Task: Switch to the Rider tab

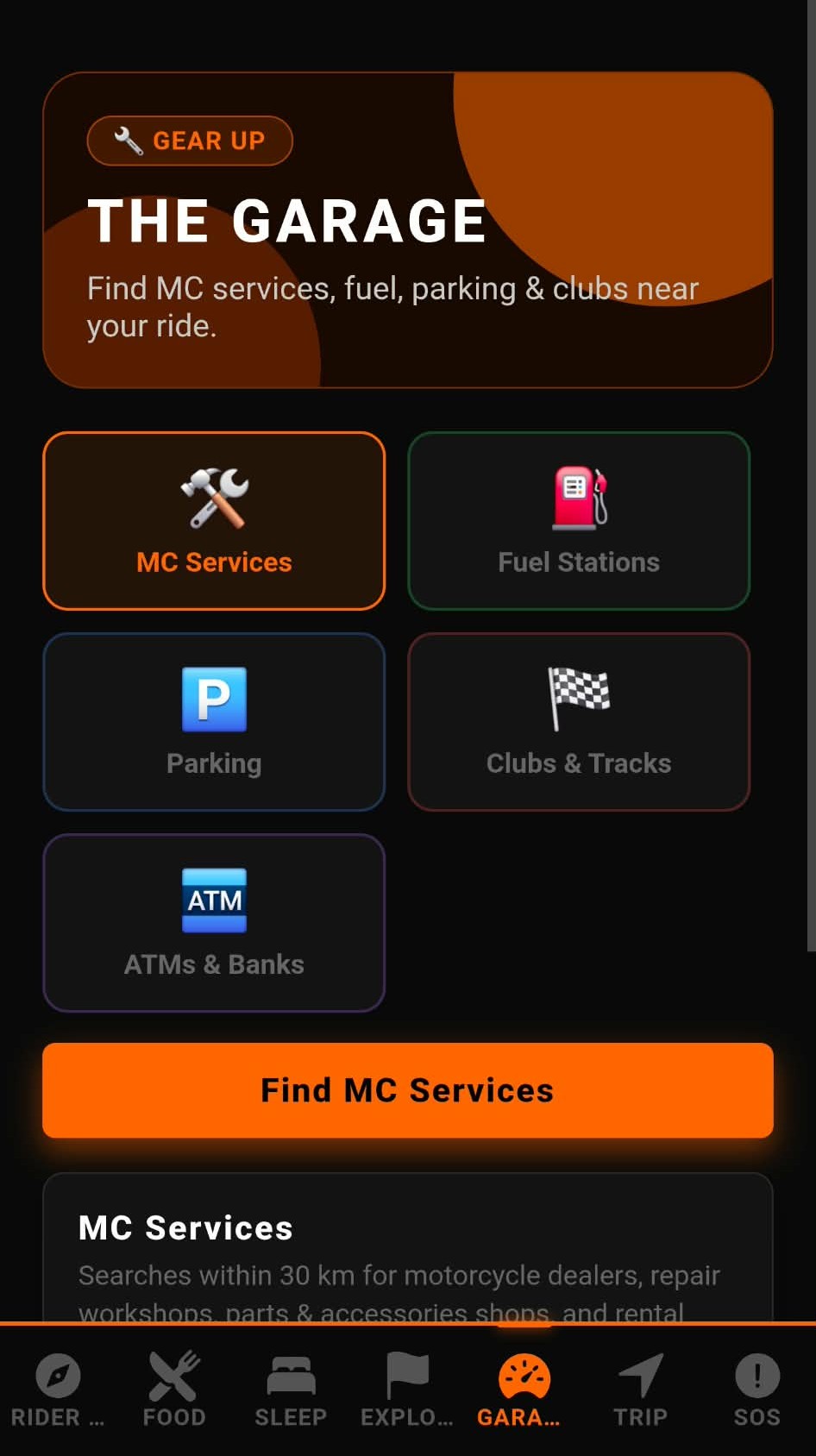Action: (58, 1389)
